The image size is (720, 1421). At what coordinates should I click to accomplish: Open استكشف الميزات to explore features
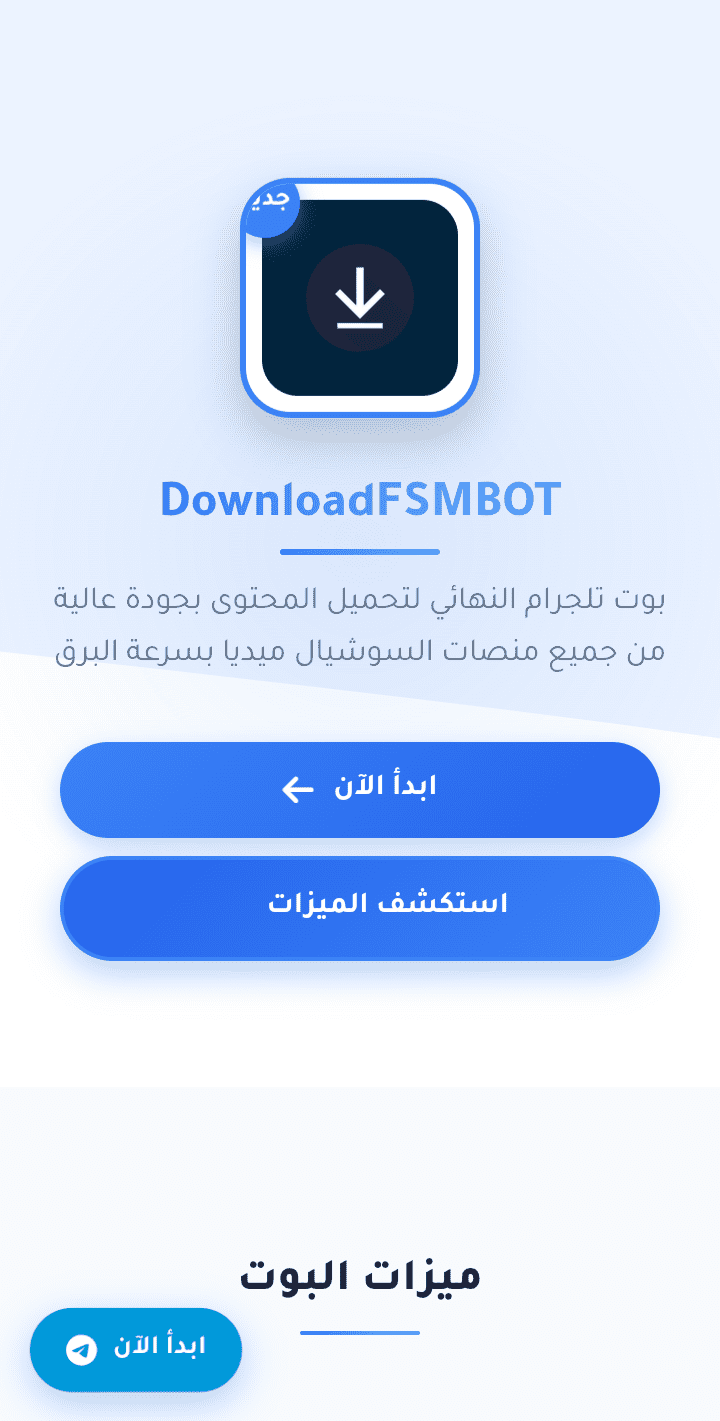point(360,908)
